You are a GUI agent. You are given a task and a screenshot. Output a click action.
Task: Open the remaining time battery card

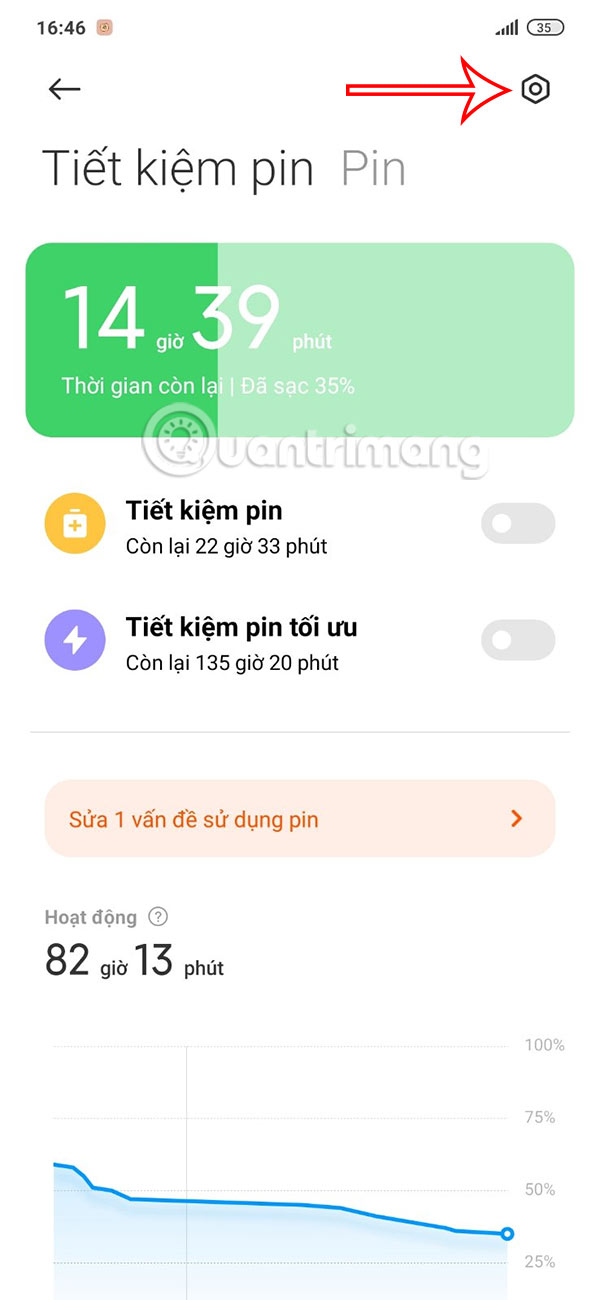[x=299, y=341]
